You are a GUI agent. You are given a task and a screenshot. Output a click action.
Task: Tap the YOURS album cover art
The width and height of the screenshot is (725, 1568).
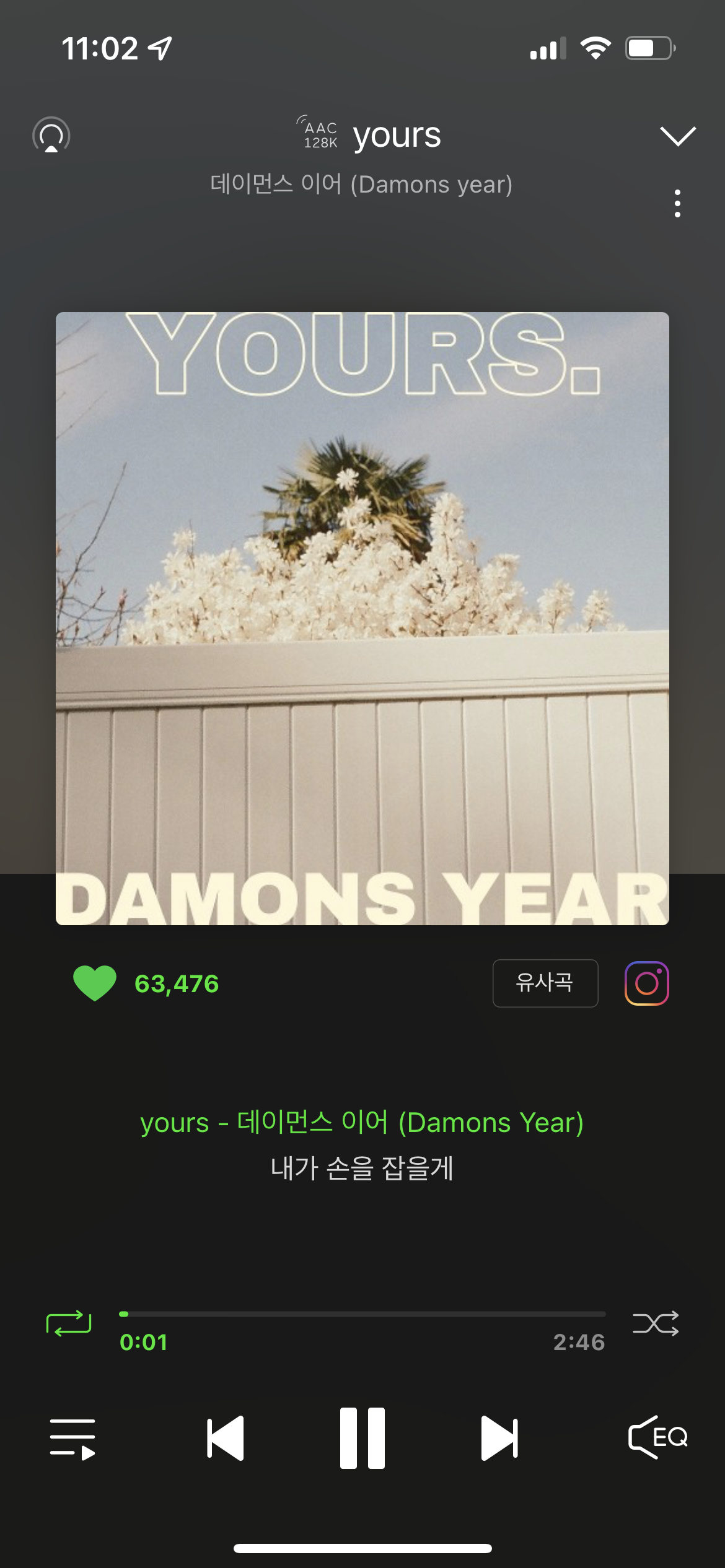pos(362,618)
